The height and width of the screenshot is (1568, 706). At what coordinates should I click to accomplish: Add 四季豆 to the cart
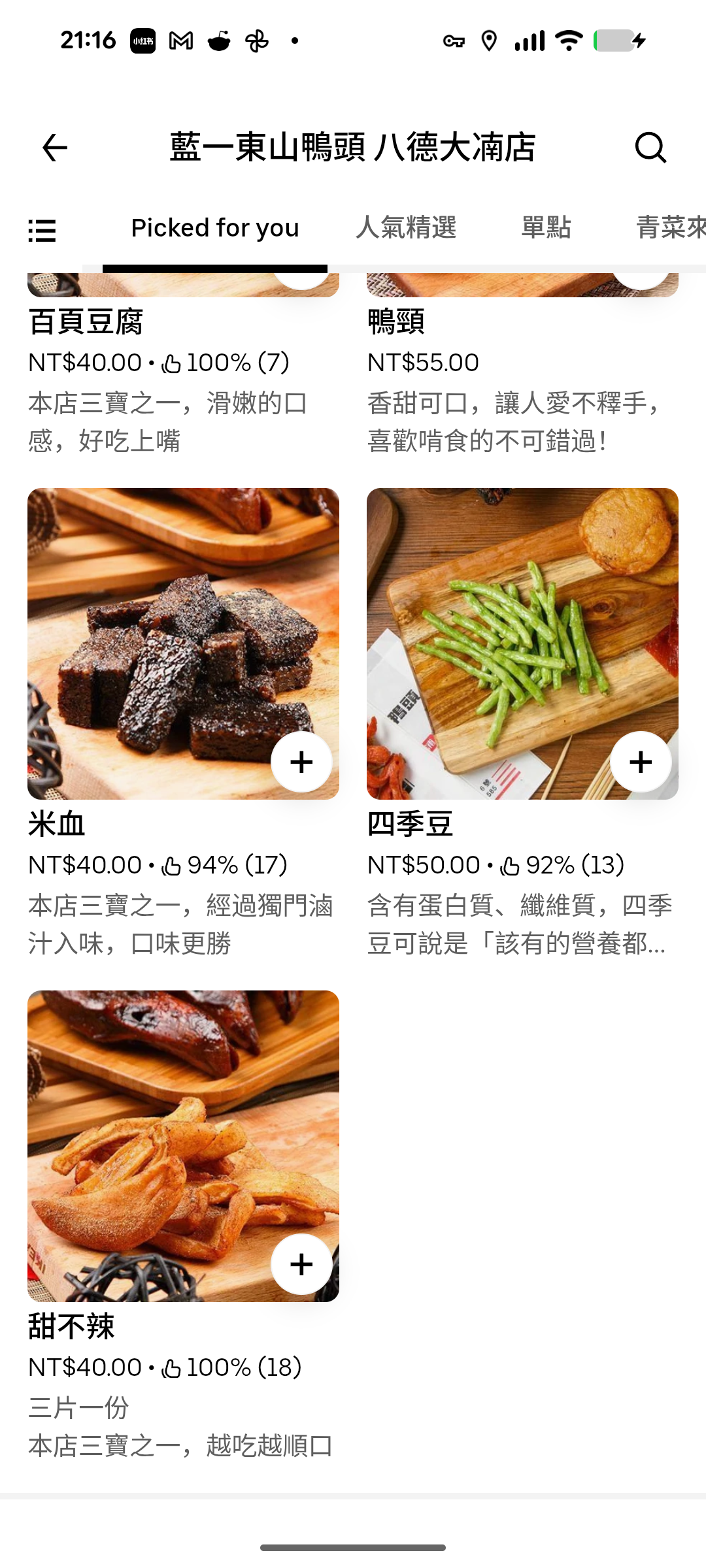(x=641, y=762)
